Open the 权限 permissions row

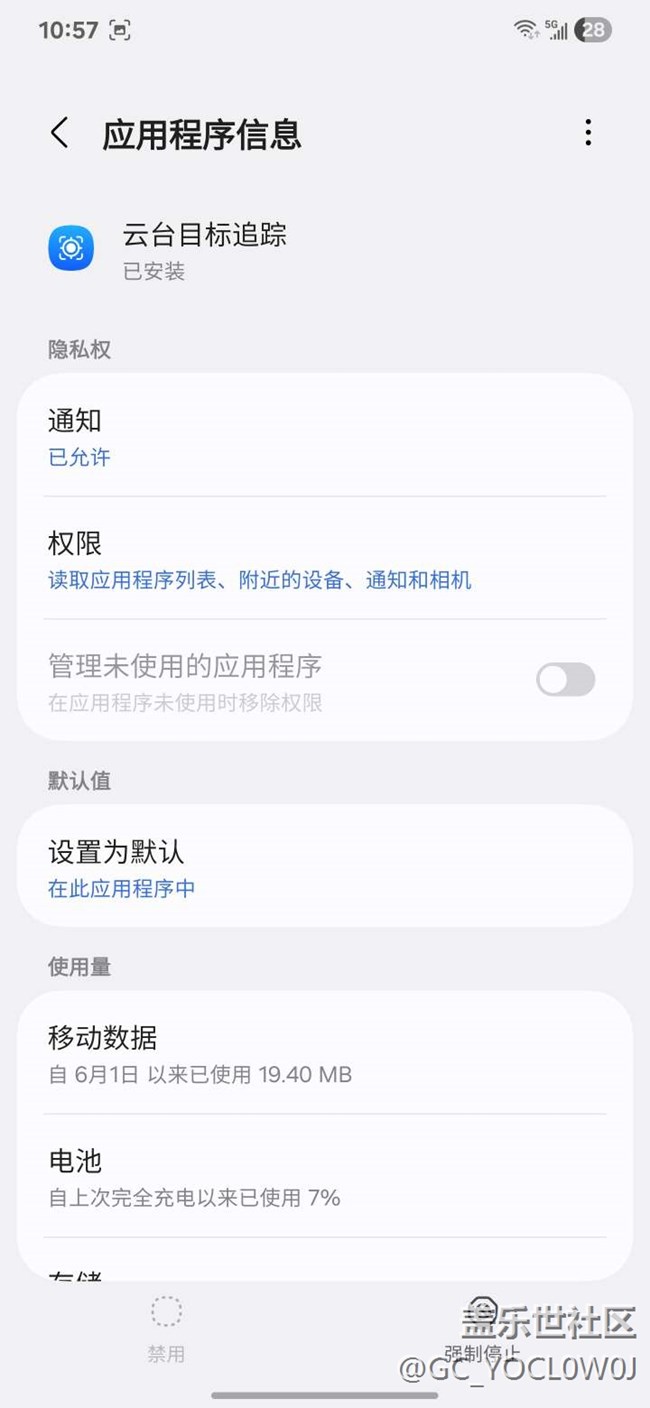tap(324, 560)
